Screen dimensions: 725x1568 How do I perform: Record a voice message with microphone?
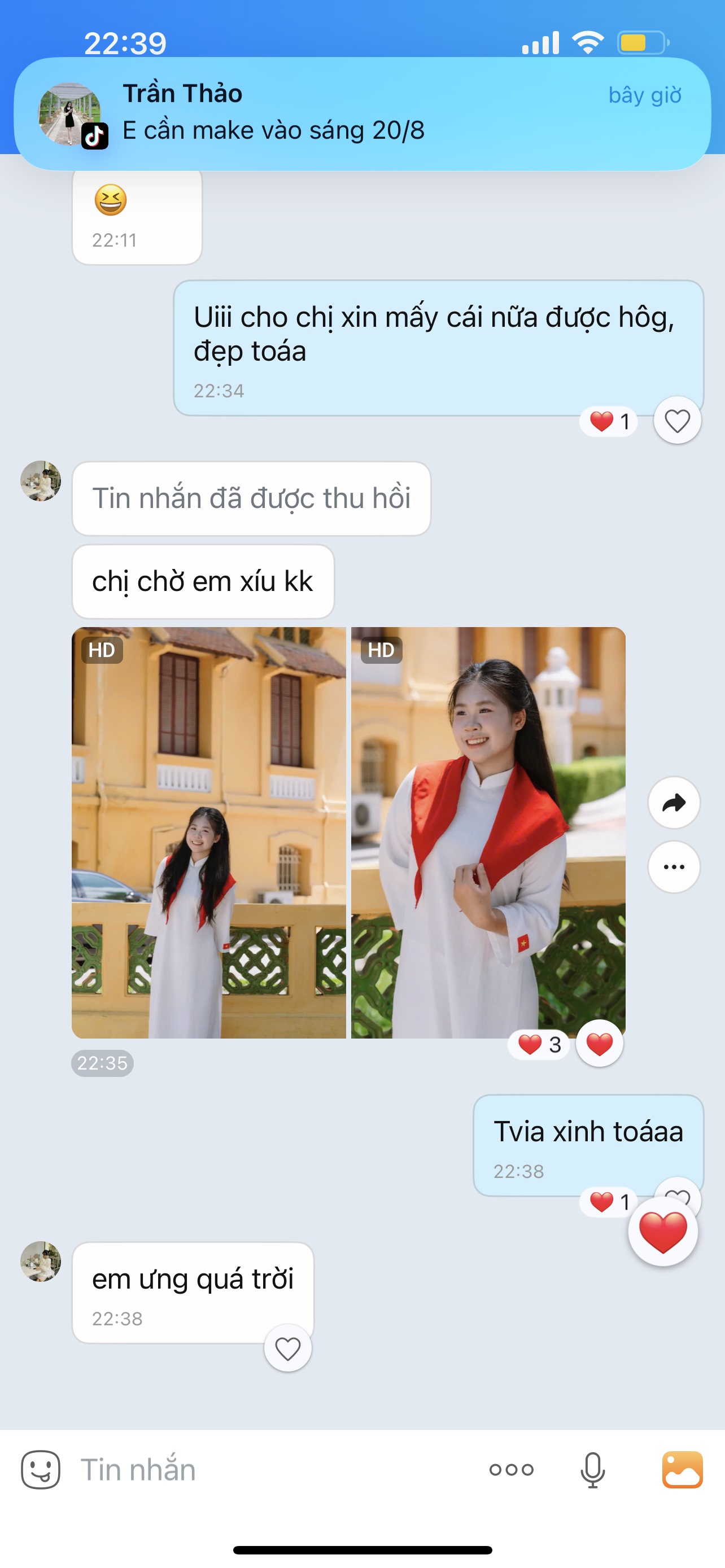coord(592,1469)
